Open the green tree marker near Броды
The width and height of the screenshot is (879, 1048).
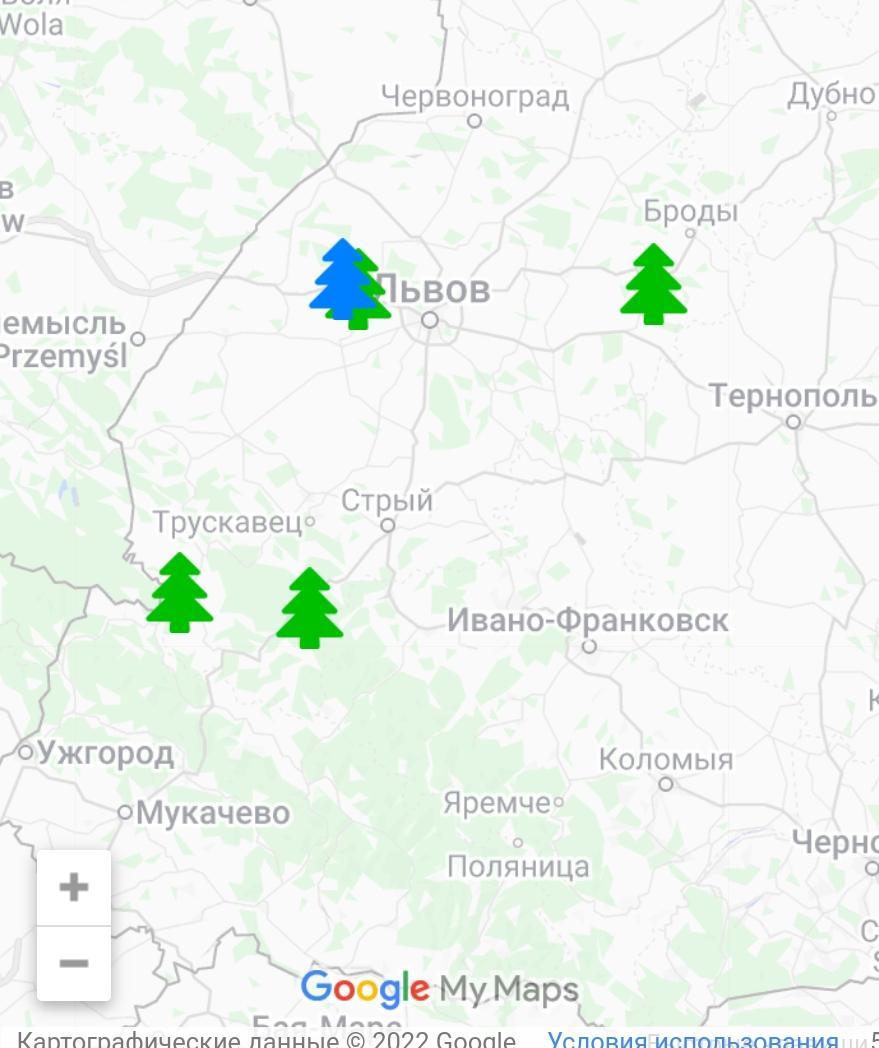tap(654, 284)
